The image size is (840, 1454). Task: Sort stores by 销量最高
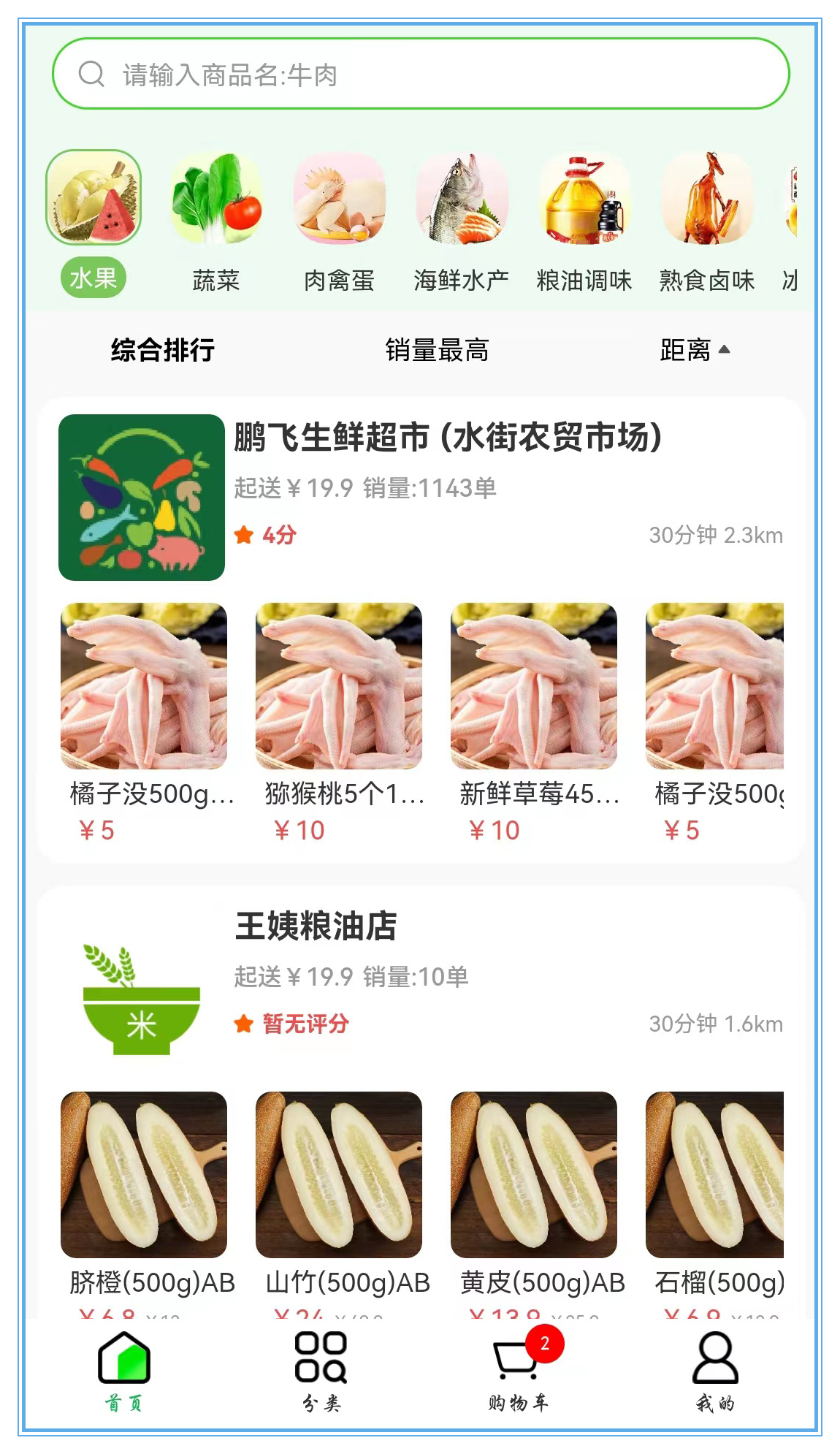tap(437, 350)
